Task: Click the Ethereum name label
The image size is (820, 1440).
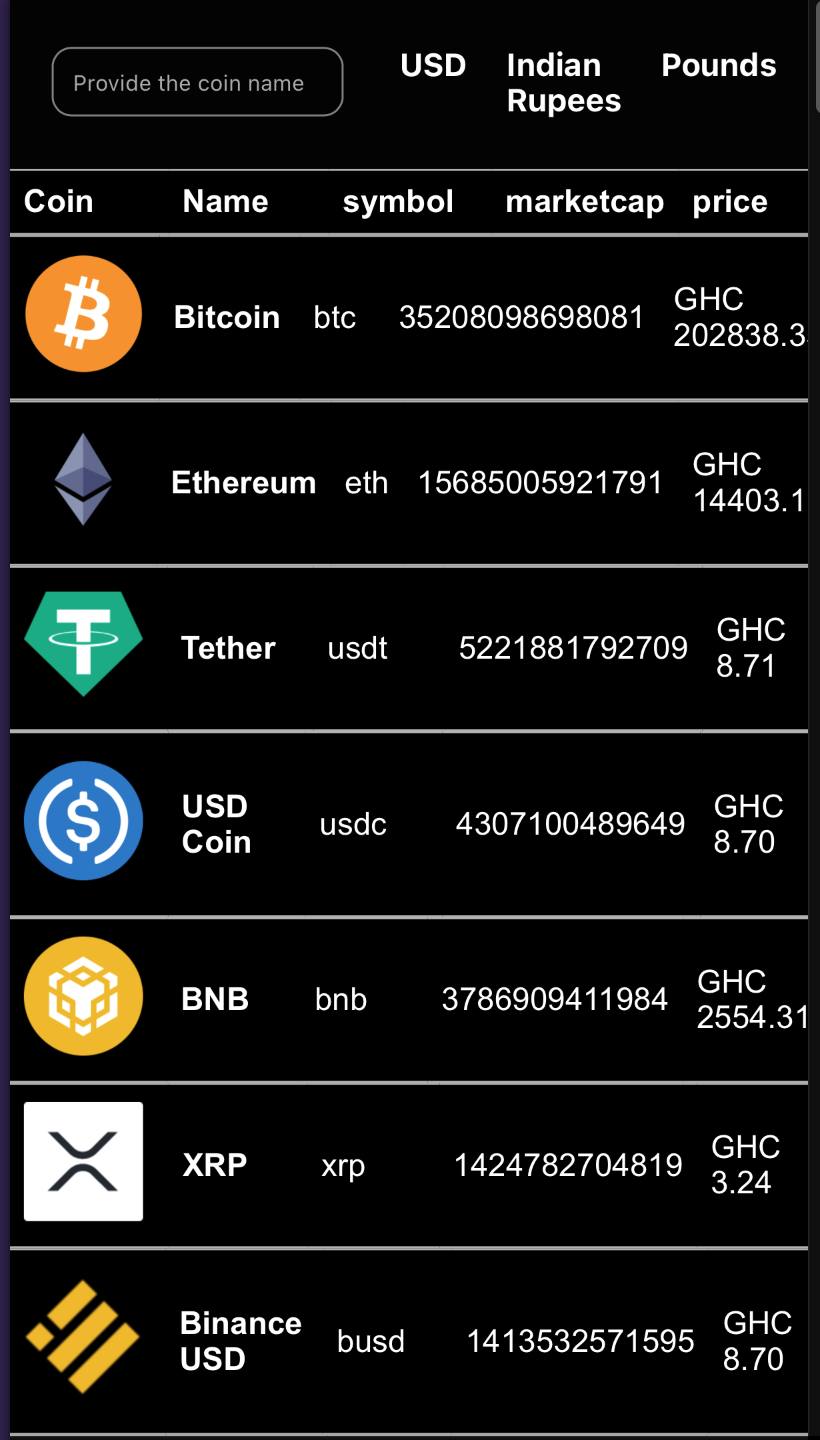Action: (244, 482)
